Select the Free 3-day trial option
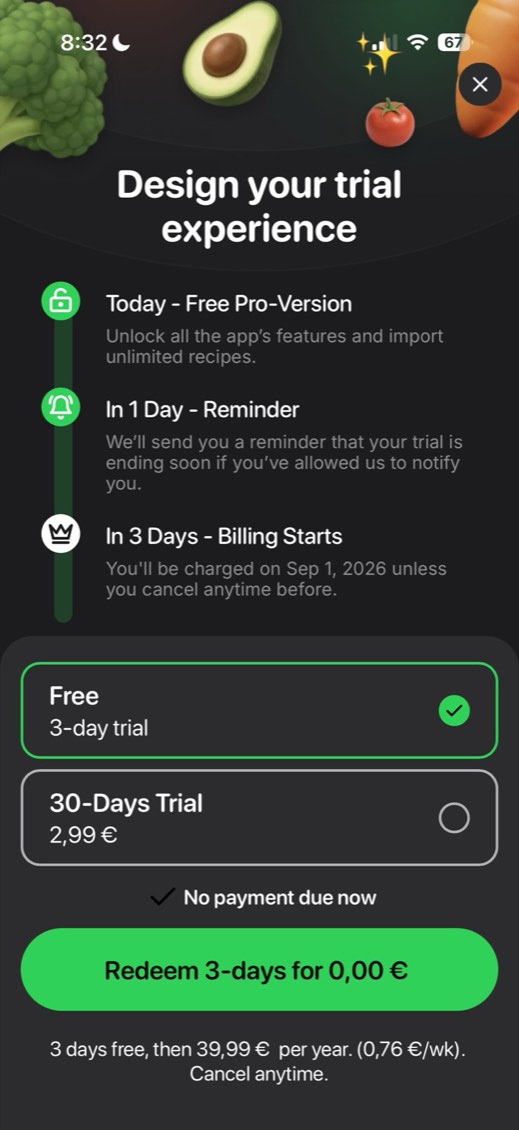This screenshot has height=1130, width=519. tap(260, 710)
